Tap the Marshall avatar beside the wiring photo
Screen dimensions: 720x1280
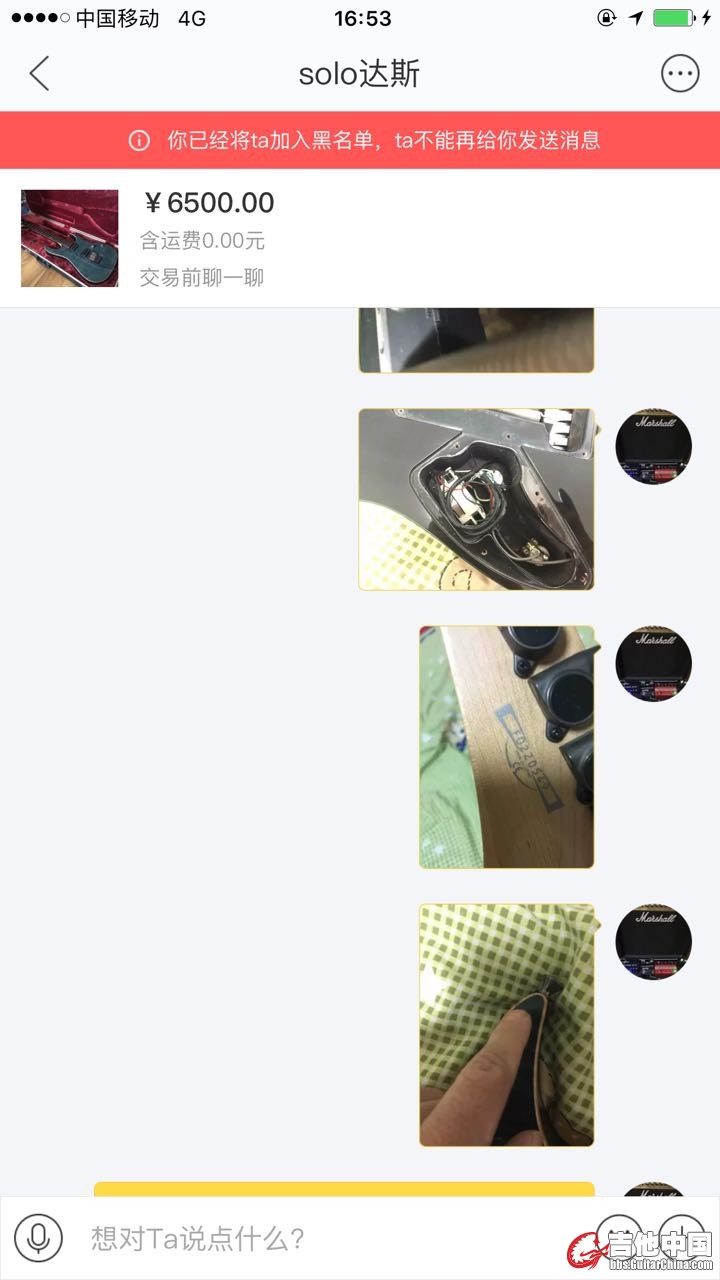coord(653,446)
